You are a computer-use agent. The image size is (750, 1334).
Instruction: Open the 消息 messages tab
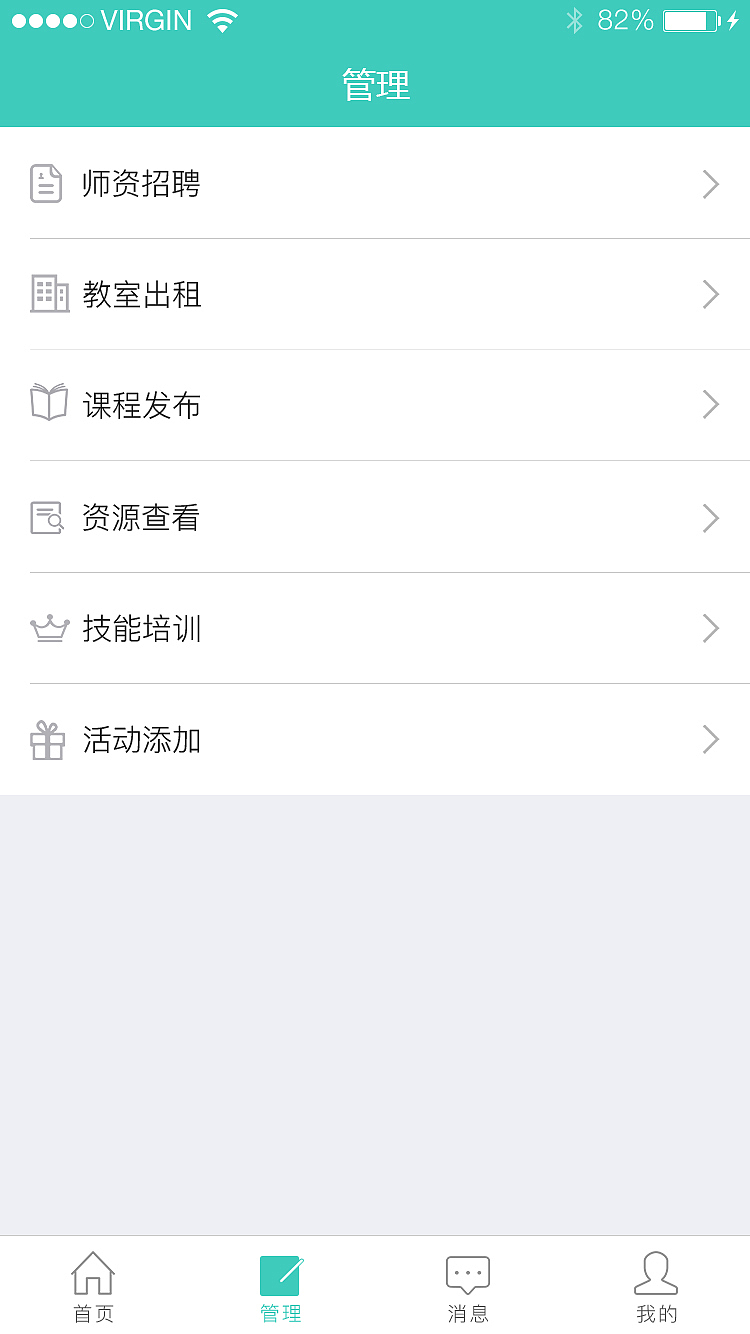tap(468, 1287)
